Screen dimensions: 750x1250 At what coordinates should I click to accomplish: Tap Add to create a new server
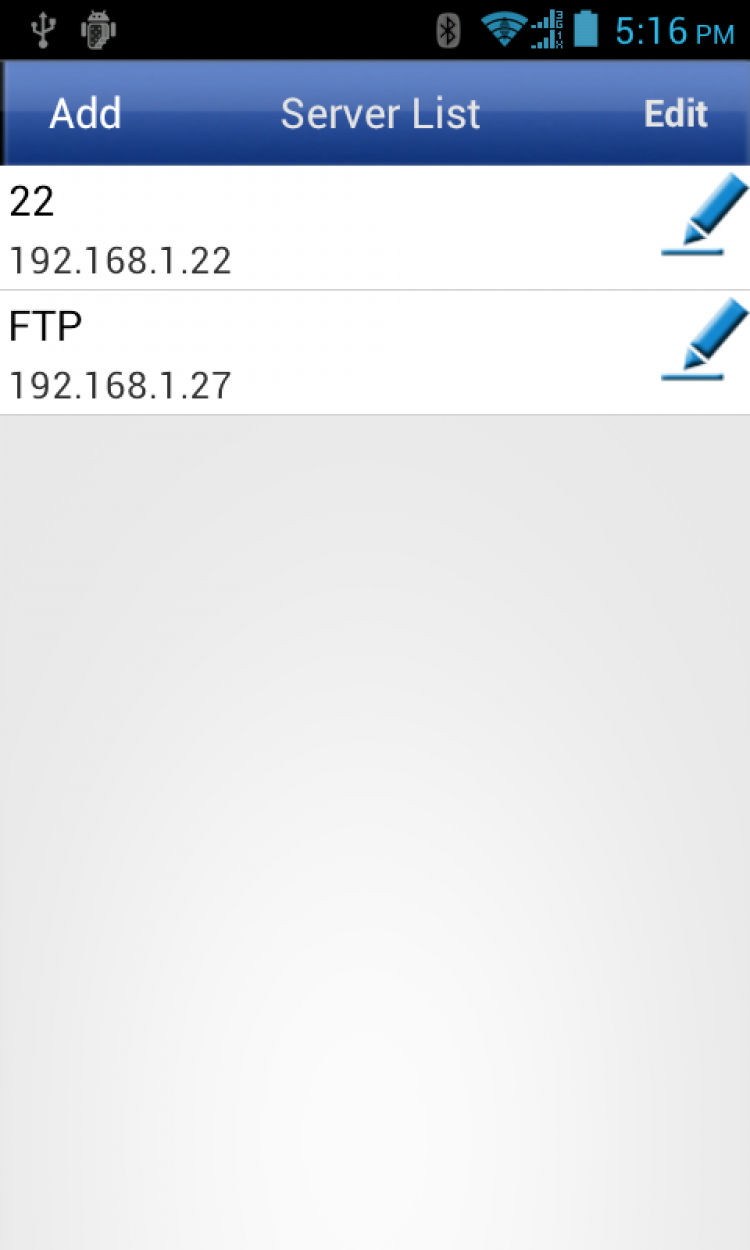click(x=86, y=114)
